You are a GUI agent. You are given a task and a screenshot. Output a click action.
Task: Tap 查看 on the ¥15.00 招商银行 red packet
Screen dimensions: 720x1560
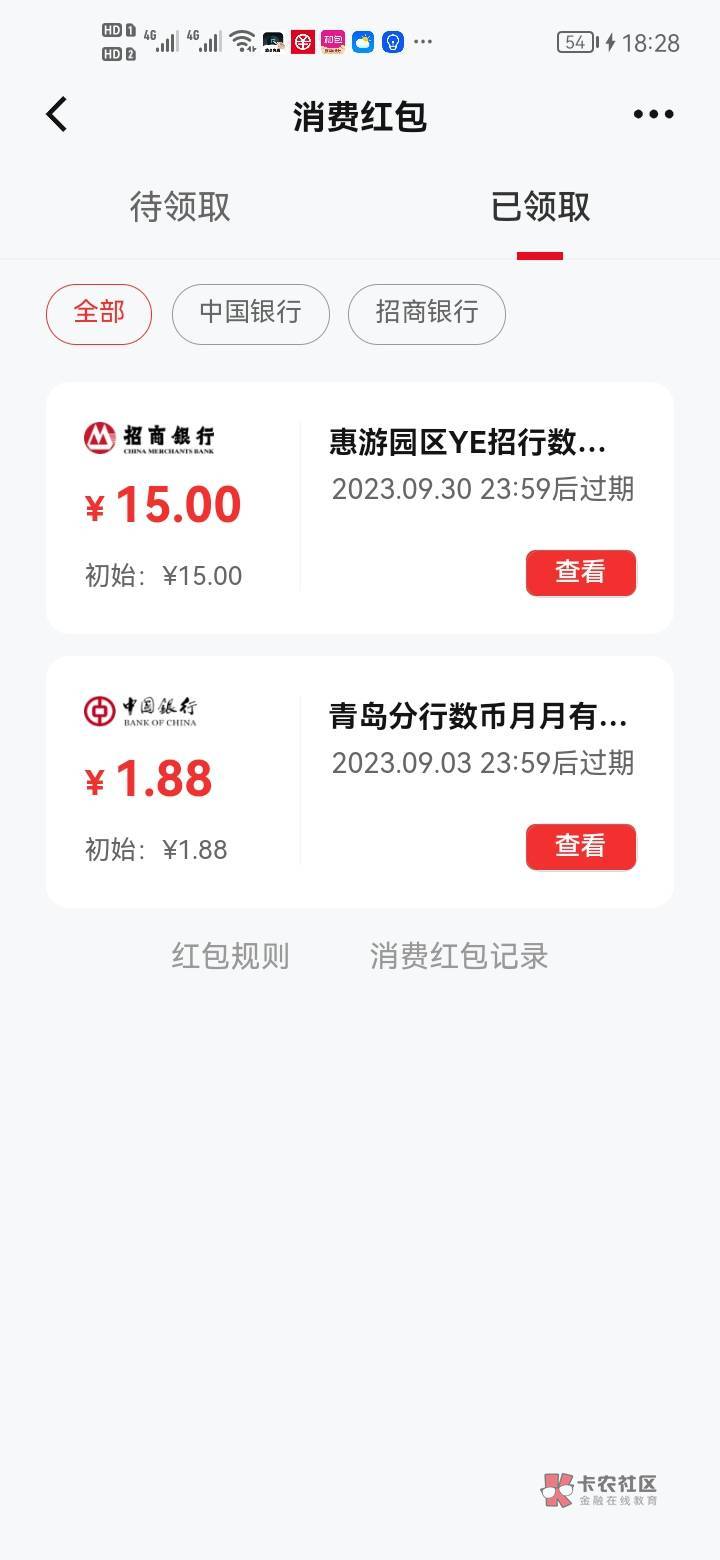point(581,573)
